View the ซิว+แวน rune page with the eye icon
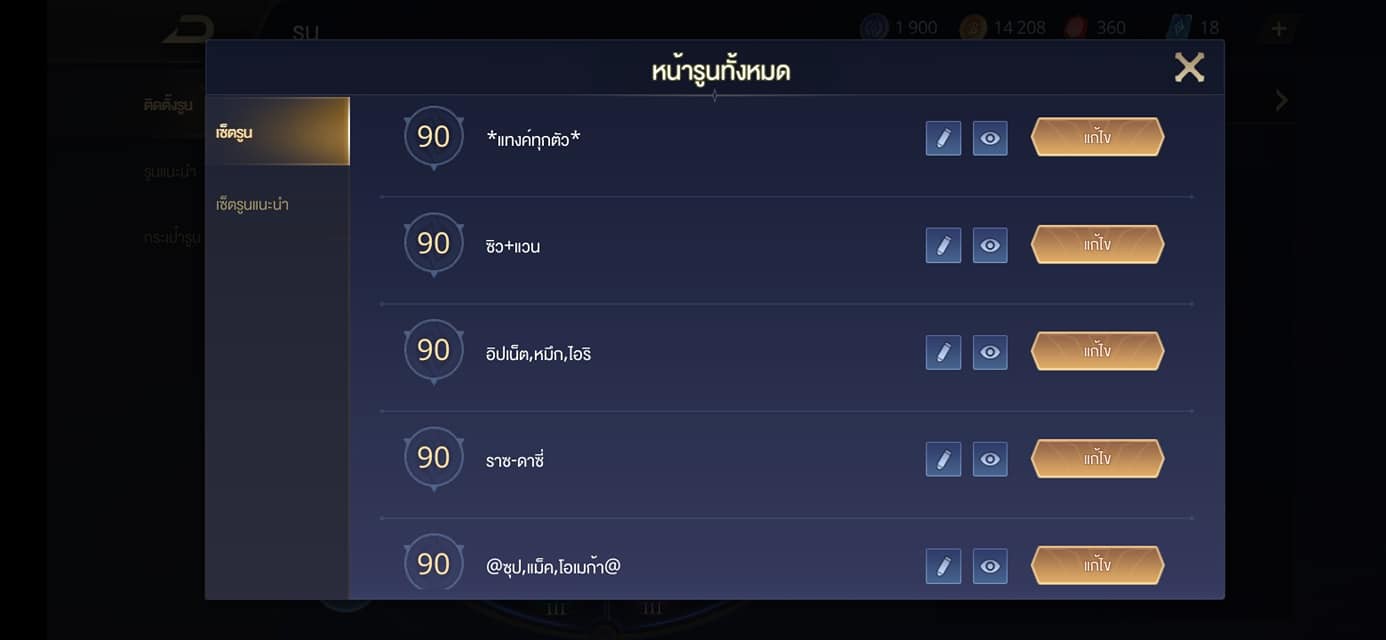Screen dimensions: 1386x640 pos(990,245)
